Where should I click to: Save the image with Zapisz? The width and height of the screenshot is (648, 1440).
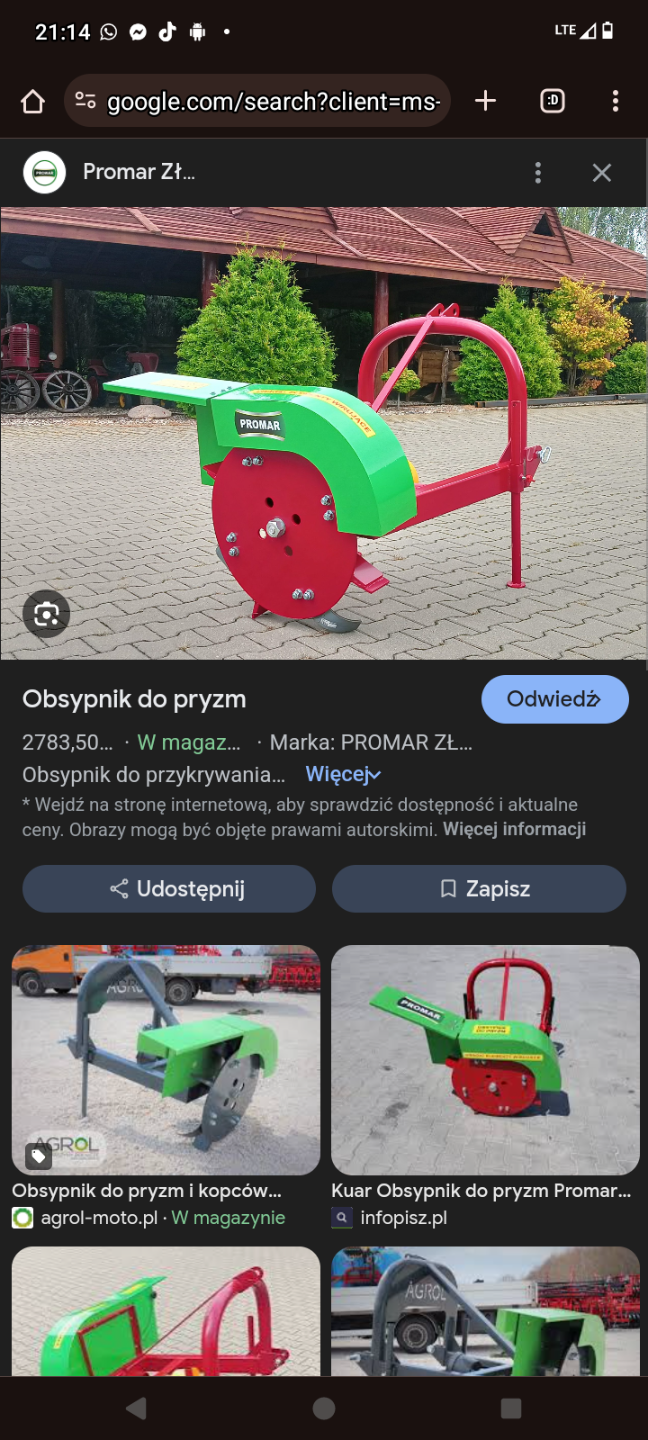click(x=479, y=889)
